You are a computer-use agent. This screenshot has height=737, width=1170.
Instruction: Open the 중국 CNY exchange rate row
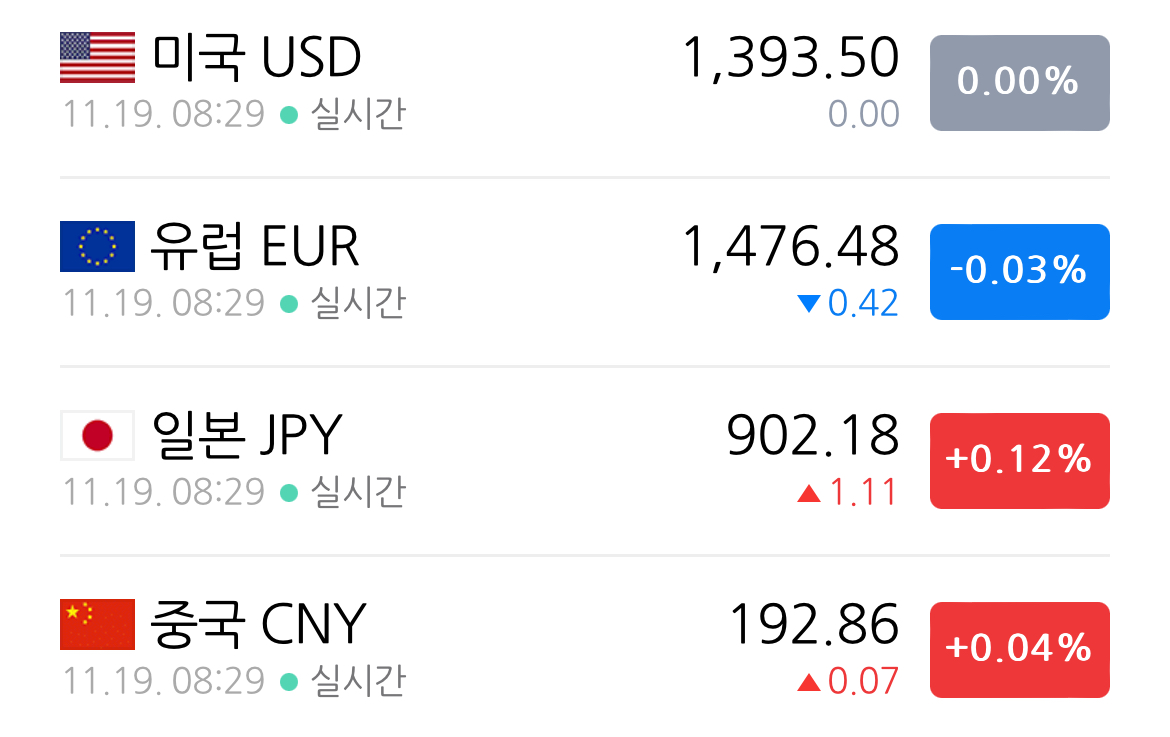pos(584,648)
